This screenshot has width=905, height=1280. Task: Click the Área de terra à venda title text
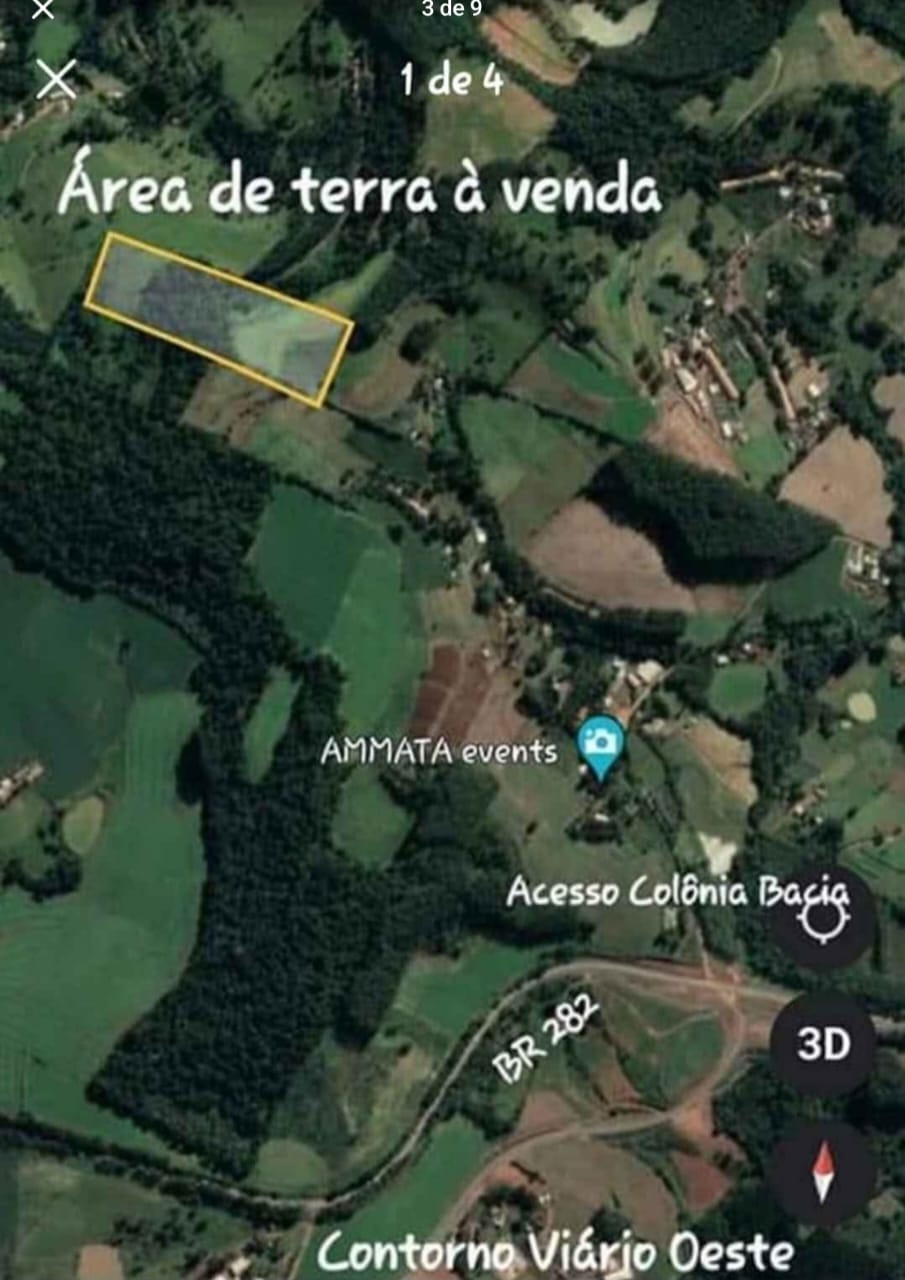tap(363, 190)
